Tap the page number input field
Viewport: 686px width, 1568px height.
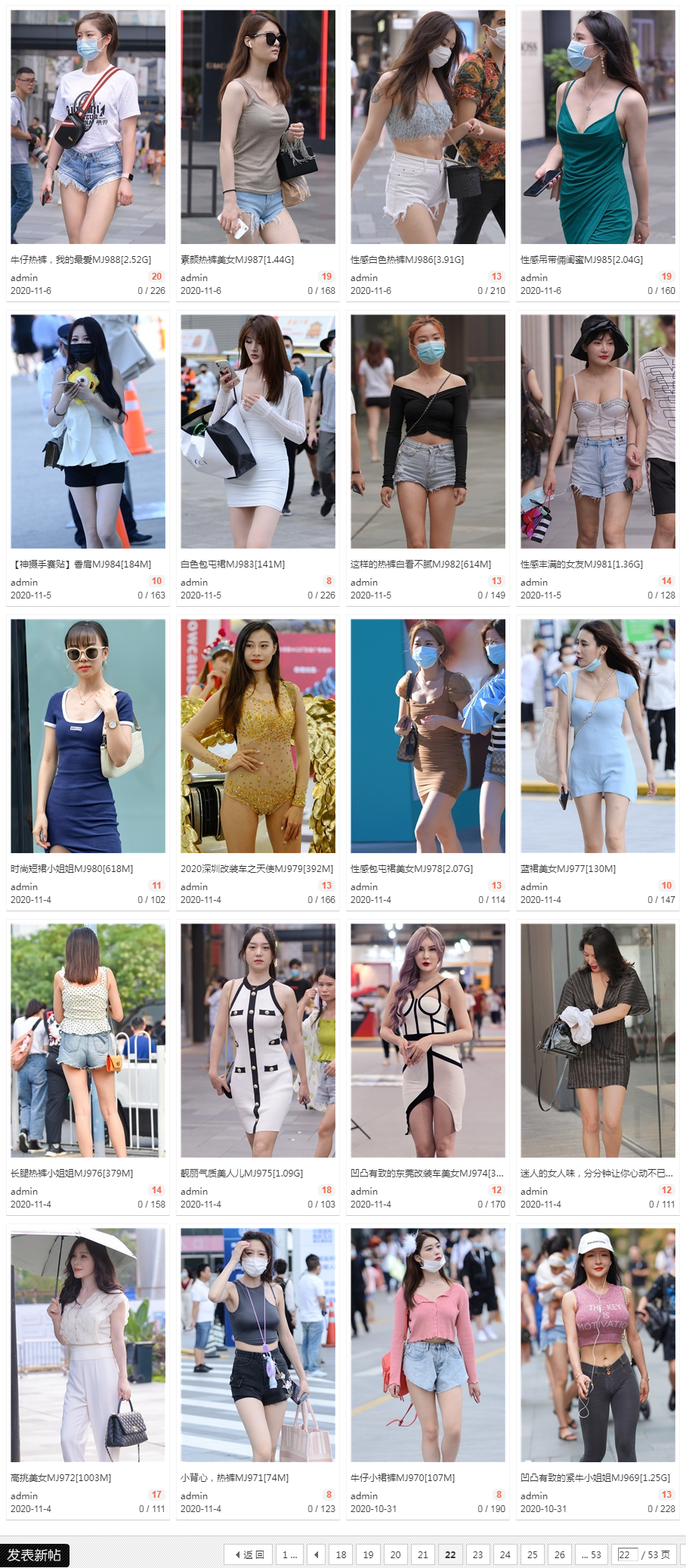click(x=626, y=1554)
